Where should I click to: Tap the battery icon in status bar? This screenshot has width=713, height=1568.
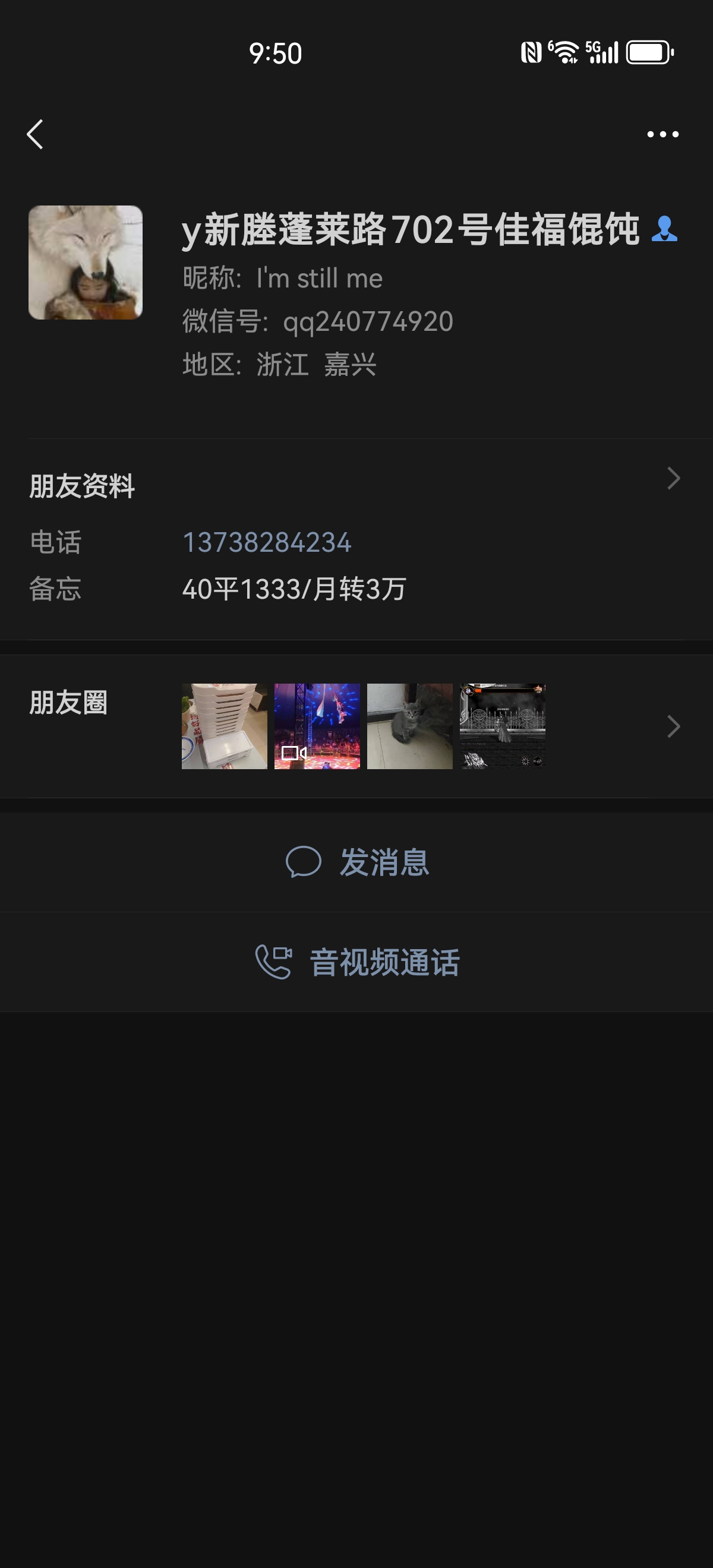648,53
